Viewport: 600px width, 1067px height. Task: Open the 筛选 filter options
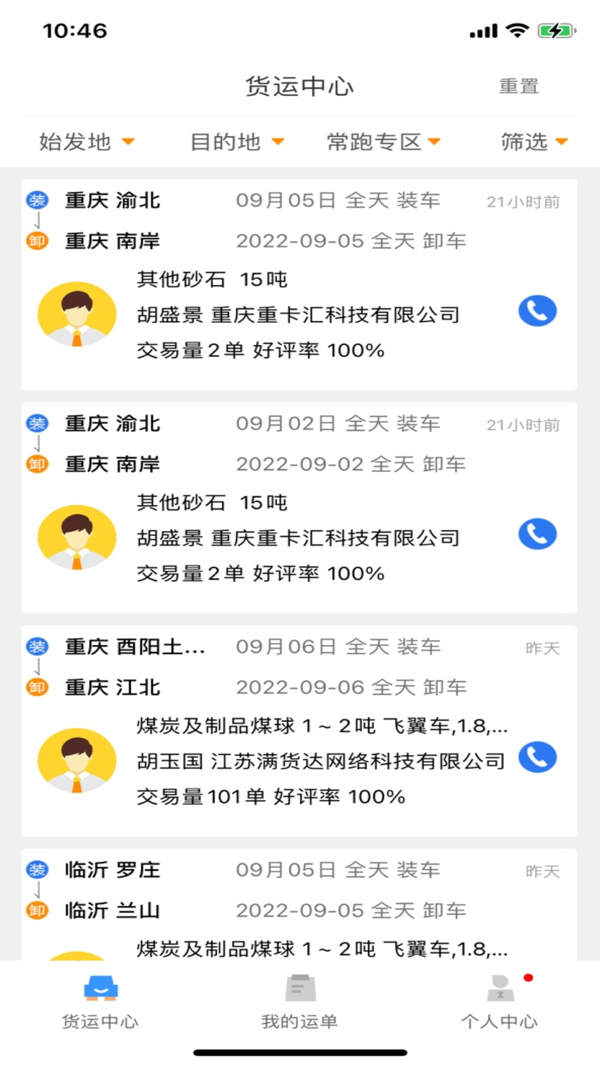pos(534,142)
